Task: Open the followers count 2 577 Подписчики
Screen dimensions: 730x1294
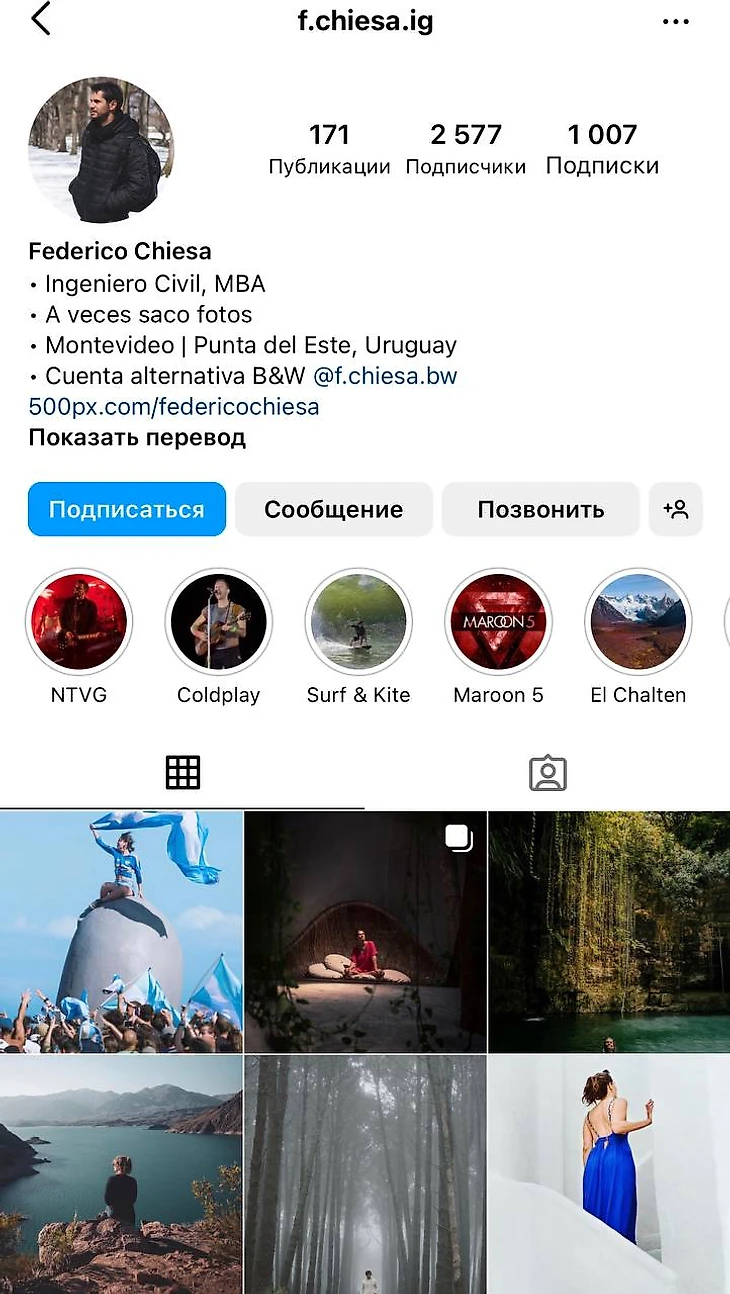Action: 465,148
